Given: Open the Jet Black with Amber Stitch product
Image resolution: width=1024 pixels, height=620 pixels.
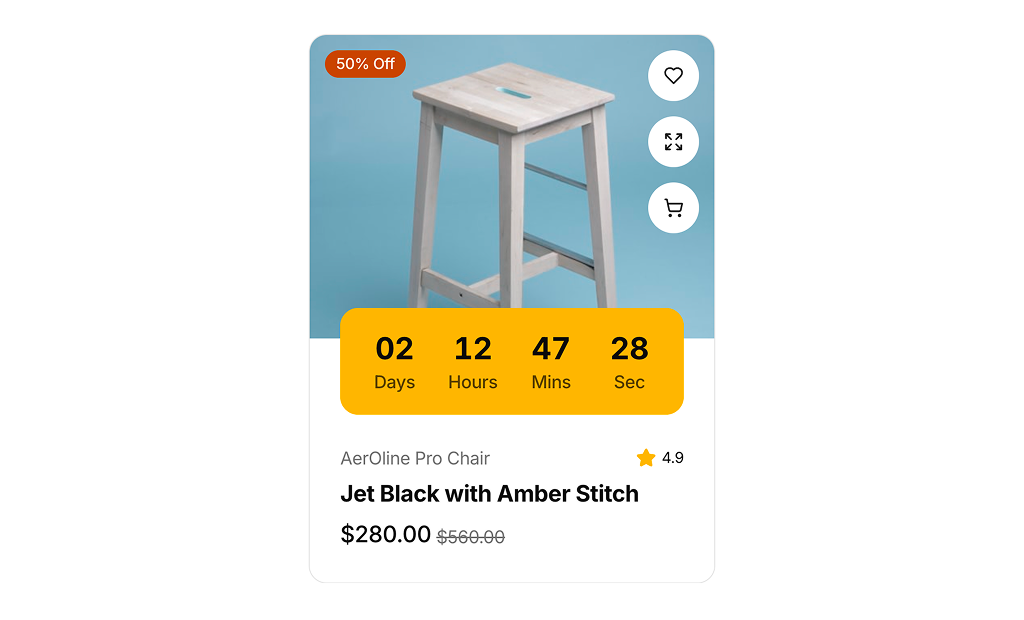Looking at the screenshot, I should [x=489, y=494].
